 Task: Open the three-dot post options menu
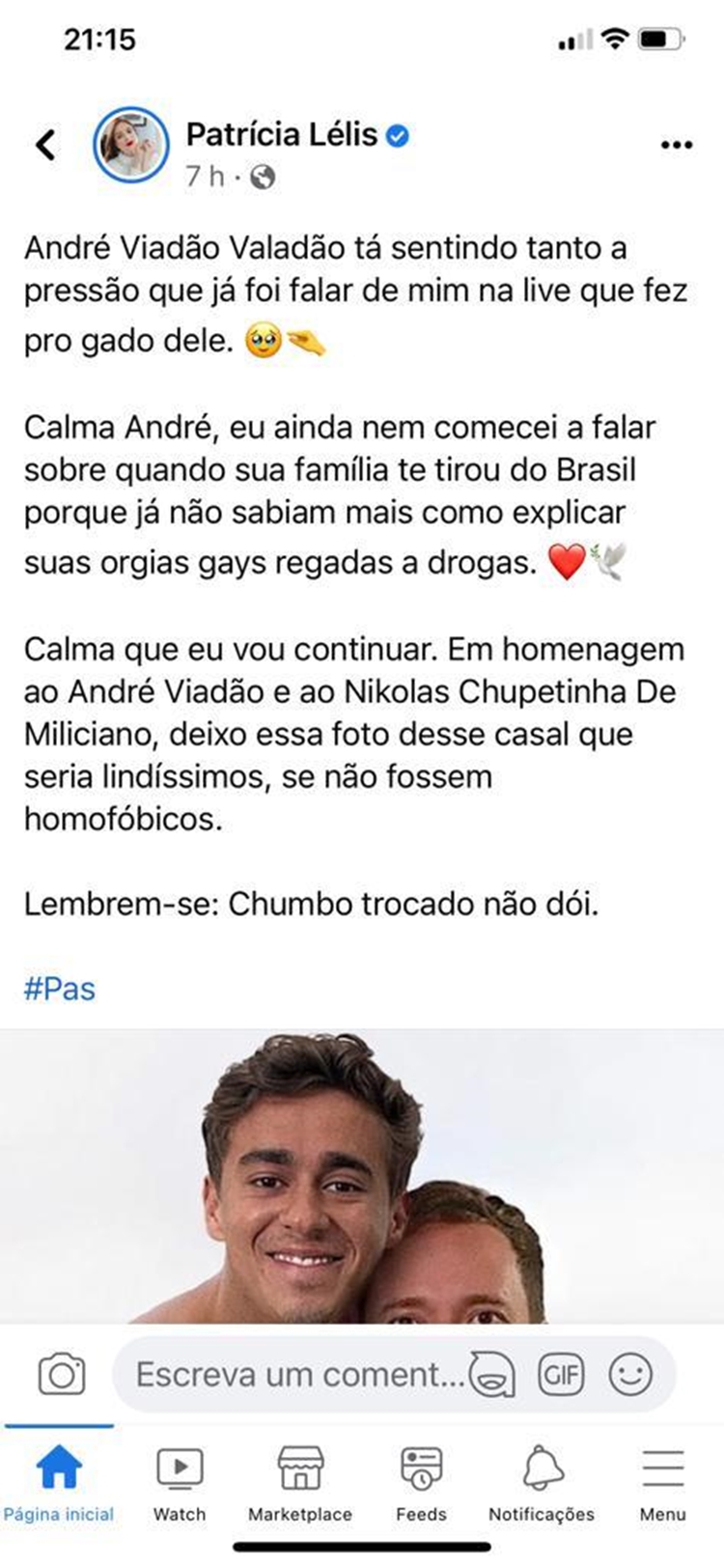[677, 145]
